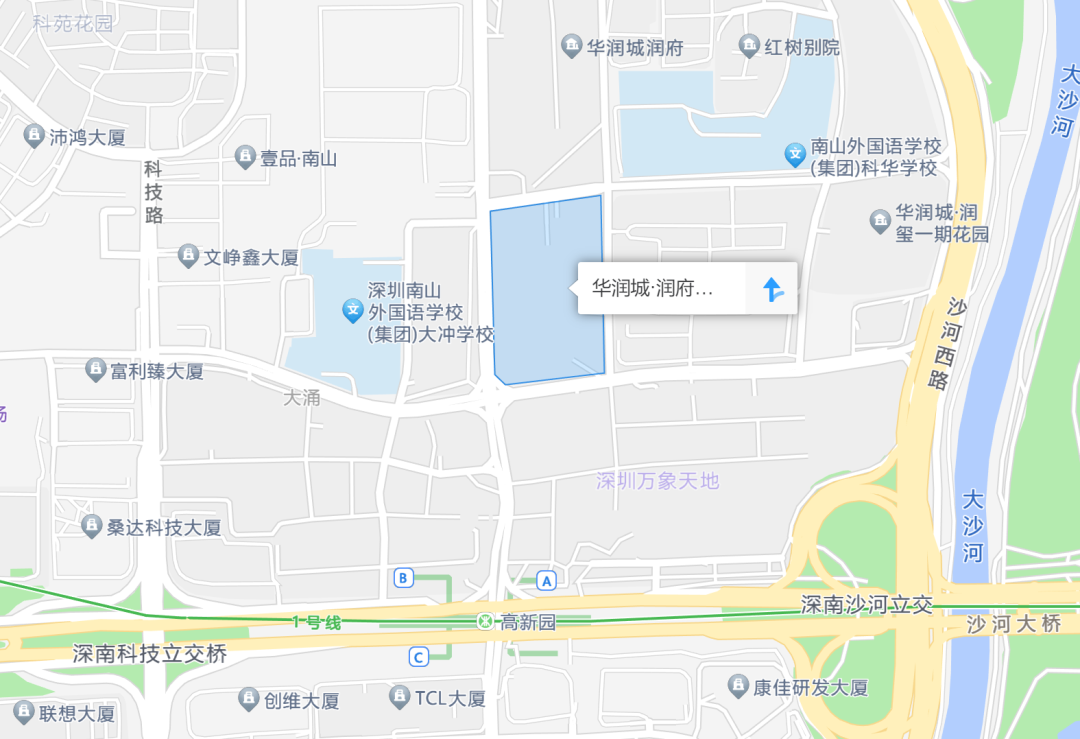Image resolution: width=1080 pixels, height=739 pixels.
Task: Open the 红树别院 place marker
Action: (x=749, y=46)
